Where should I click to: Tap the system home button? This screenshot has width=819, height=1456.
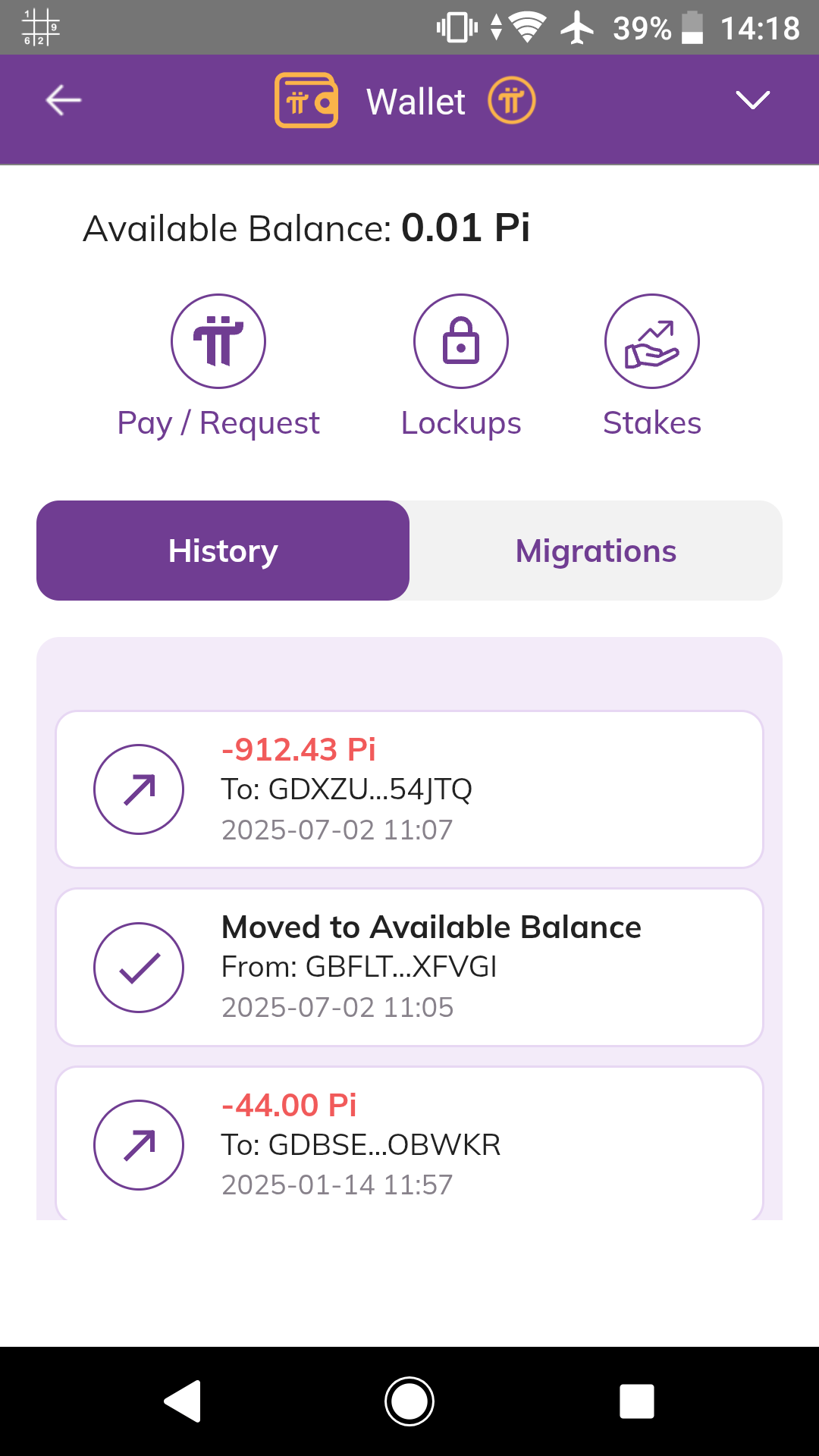(409, 1401)
